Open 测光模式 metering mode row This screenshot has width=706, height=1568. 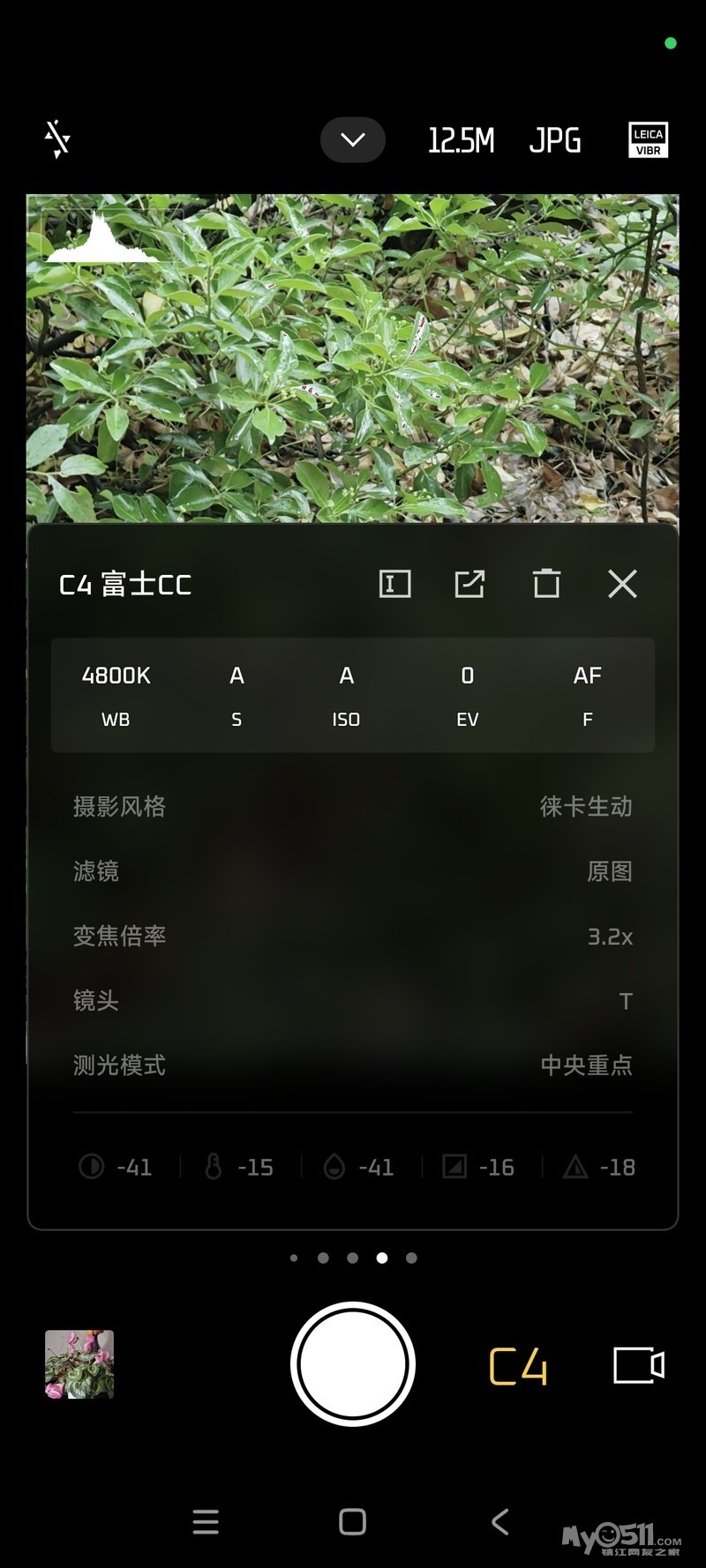click(x=353, y=1065)
